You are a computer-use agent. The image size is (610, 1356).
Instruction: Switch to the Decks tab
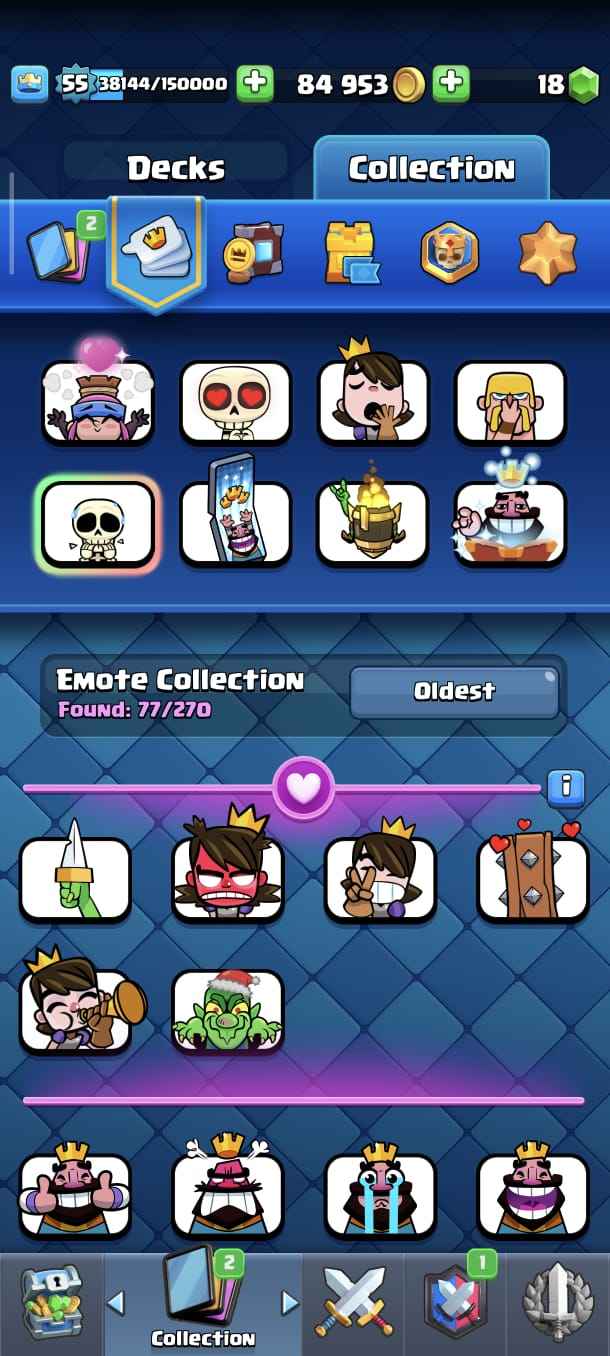175,168
